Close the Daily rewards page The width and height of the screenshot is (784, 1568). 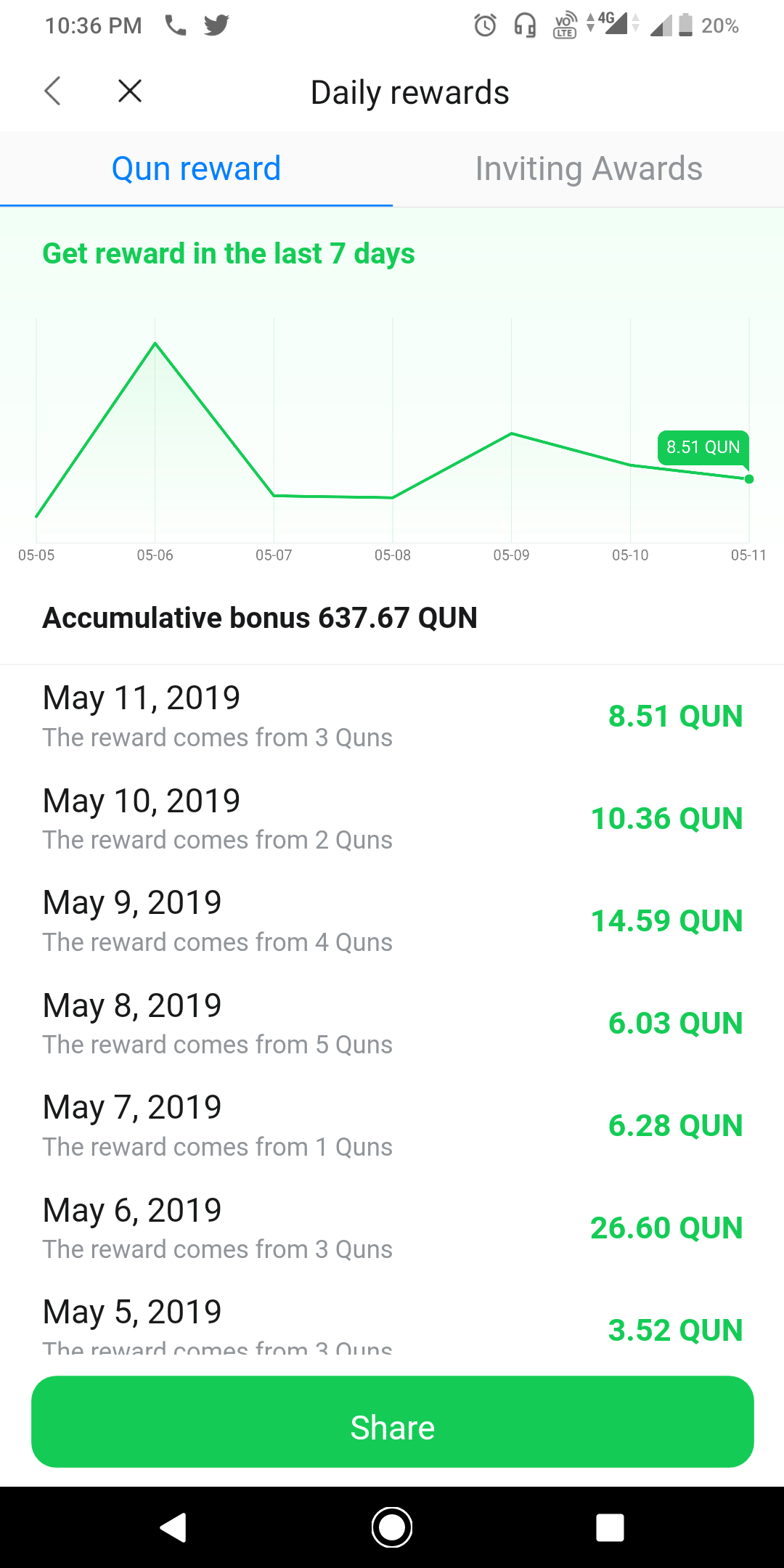click(x=130, y=91)
